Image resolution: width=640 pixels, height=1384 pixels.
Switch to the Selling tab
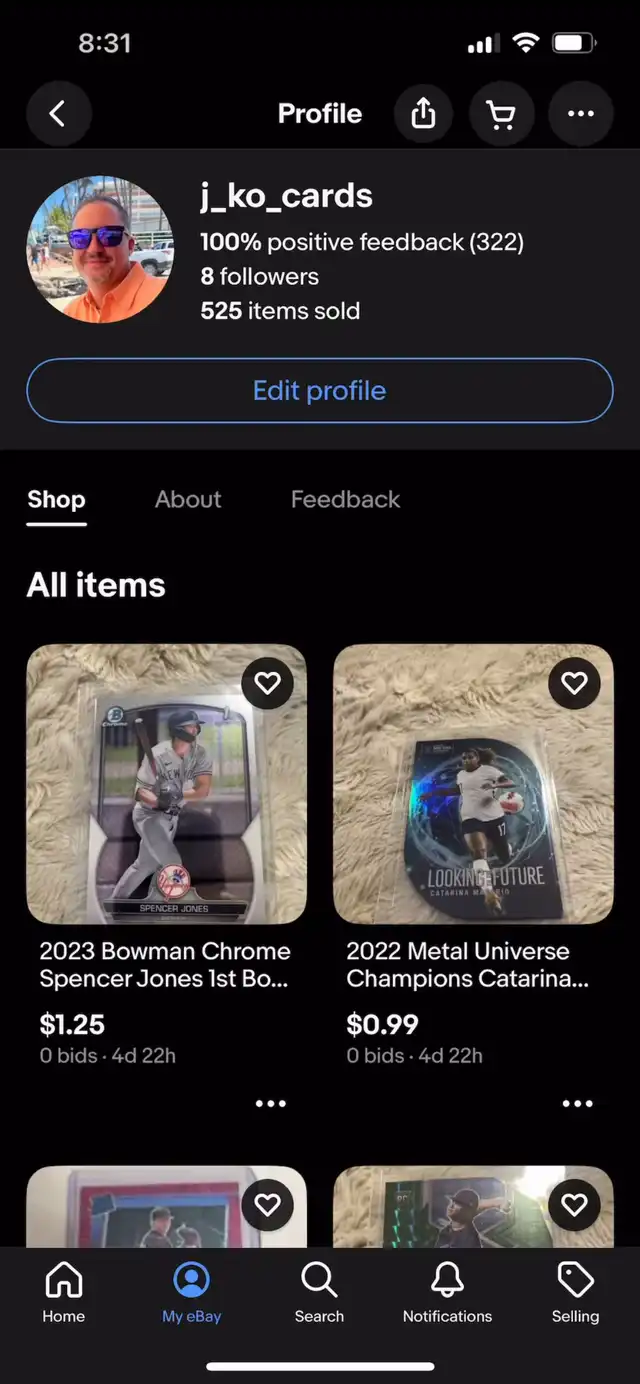tap(576, 1292)
